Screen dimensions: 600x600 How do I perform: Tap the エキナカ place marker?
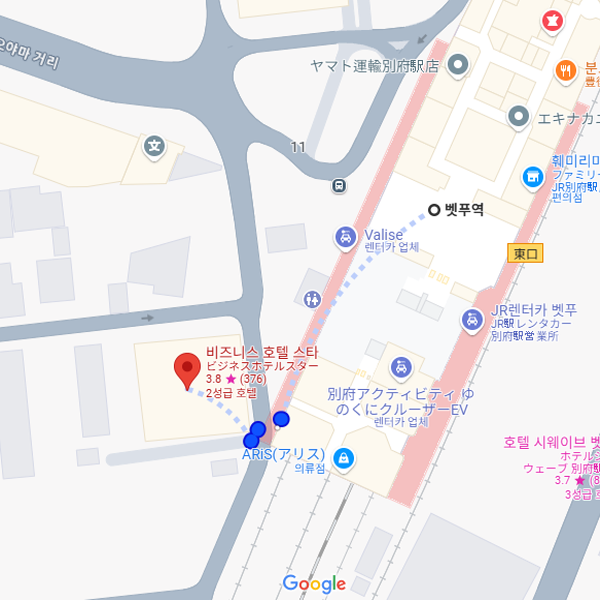518,118
